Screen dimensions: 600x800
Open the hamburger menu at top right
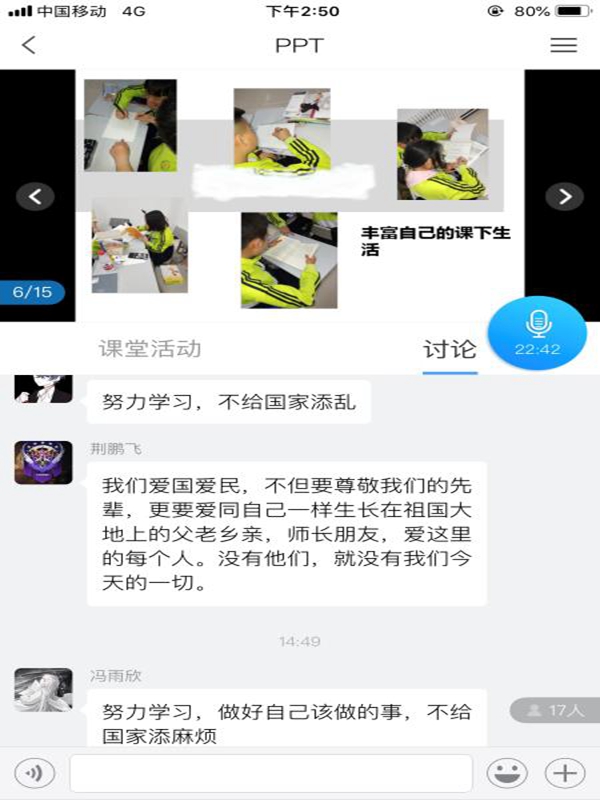564,45
